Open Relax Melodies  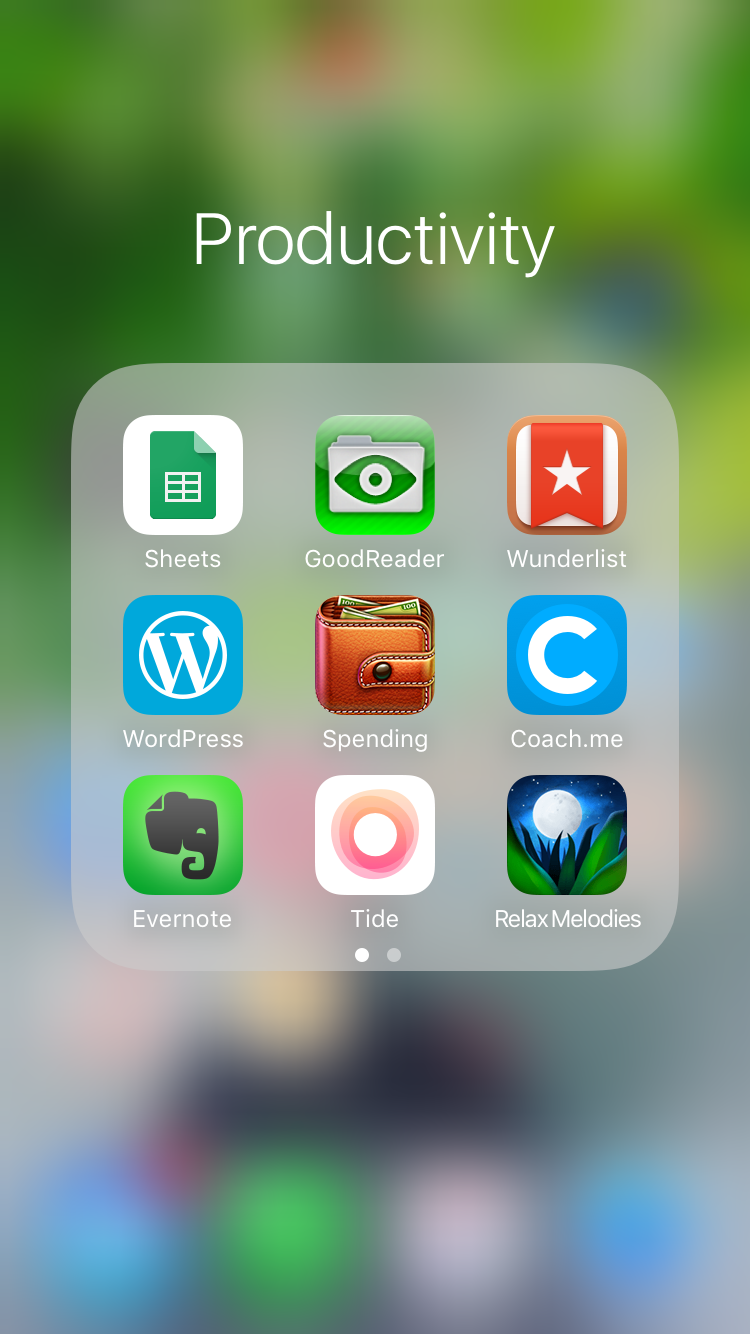click(567, 835)
